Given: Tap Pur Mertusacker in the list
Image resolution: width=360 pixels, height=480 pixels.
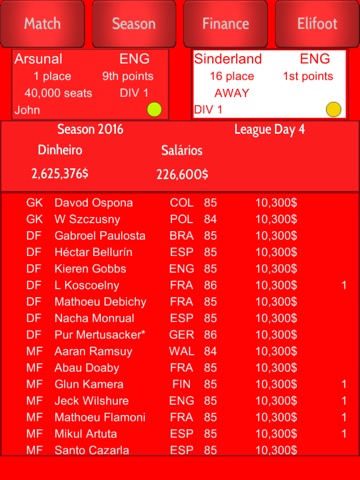Looking at the screenshot, I should (x=180, y=335).
